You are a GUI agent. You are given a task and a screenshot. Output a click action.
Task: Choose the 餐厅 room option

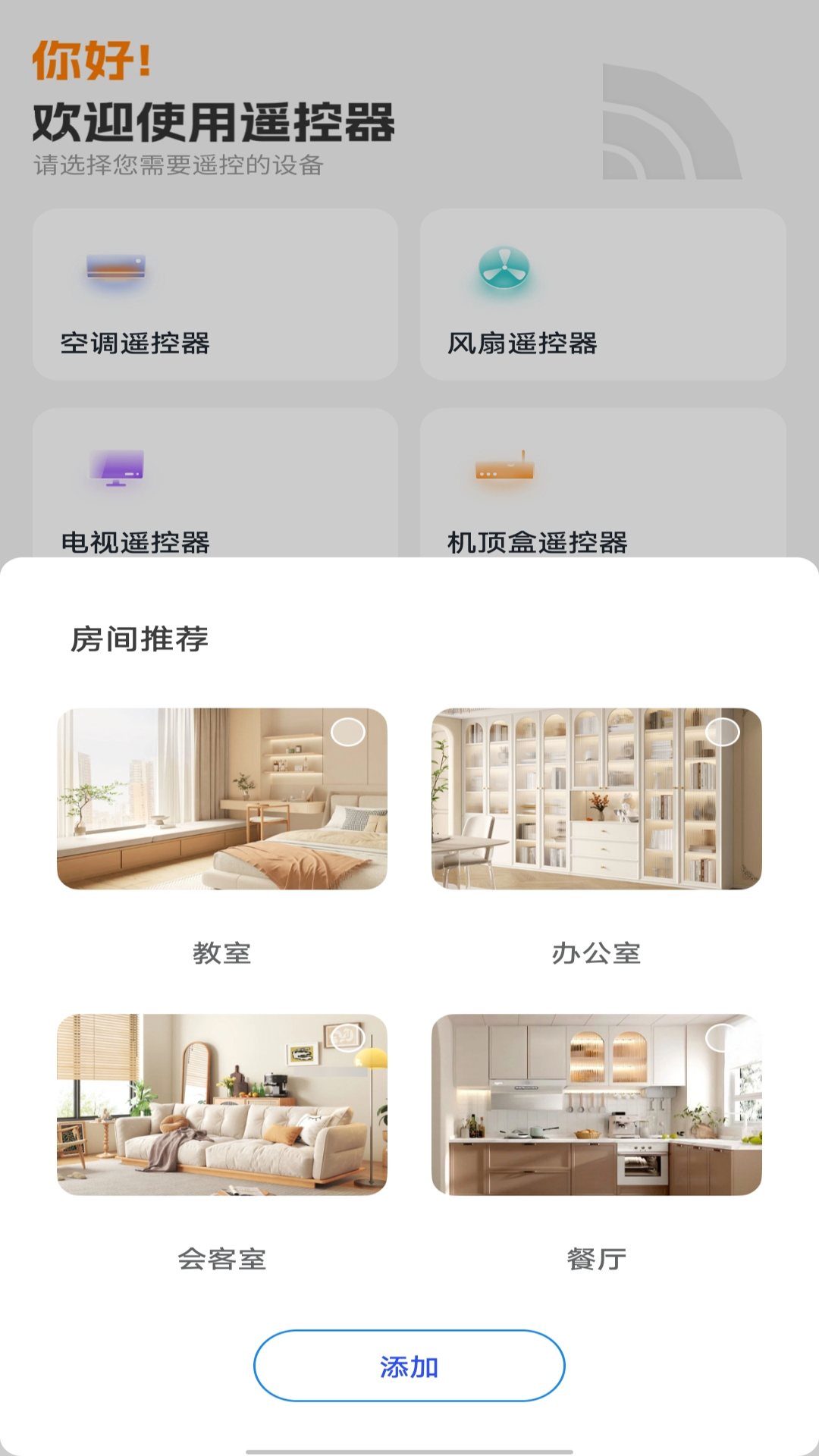click(x=596, y=1104)
